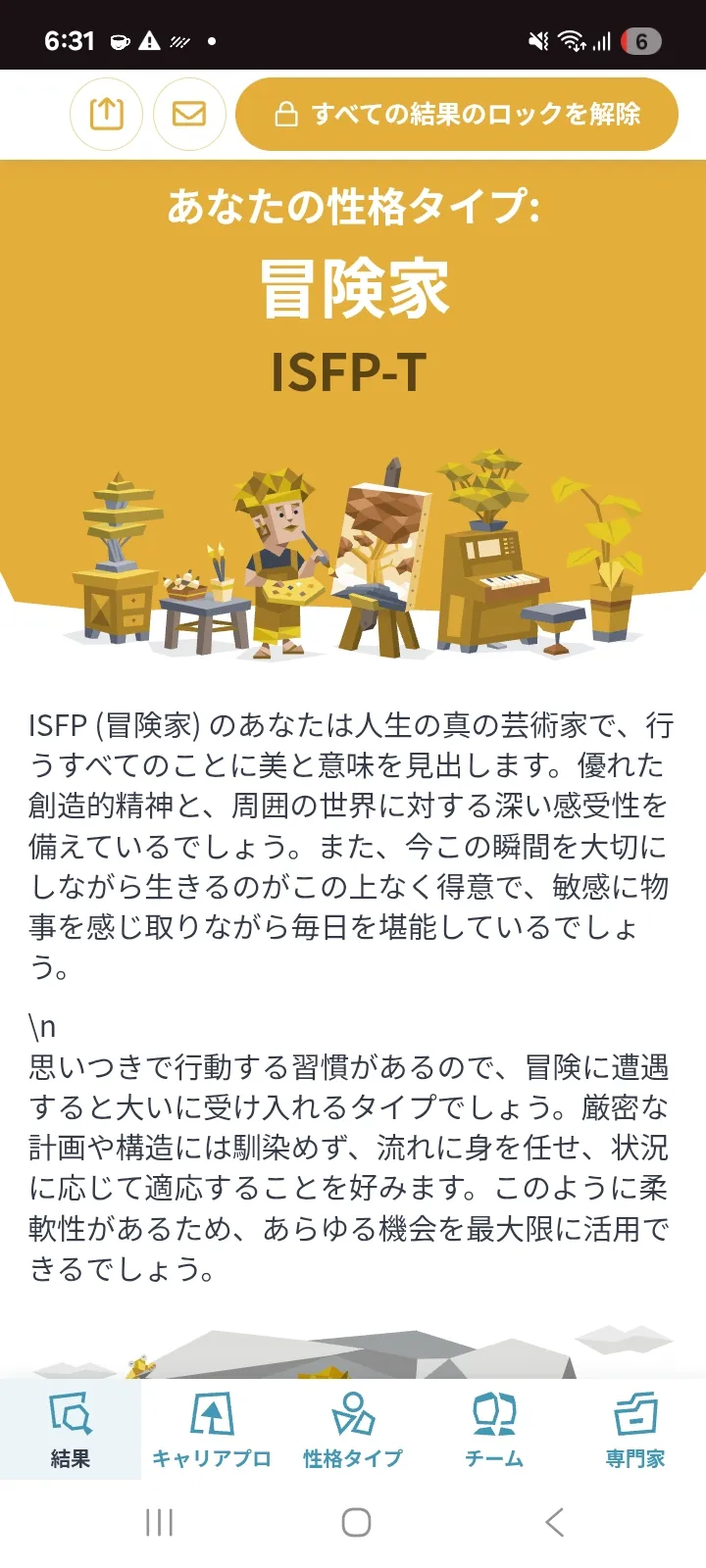Select the 結果 tab
Screen dimensions: 706x1568
tap(71, 1429)
